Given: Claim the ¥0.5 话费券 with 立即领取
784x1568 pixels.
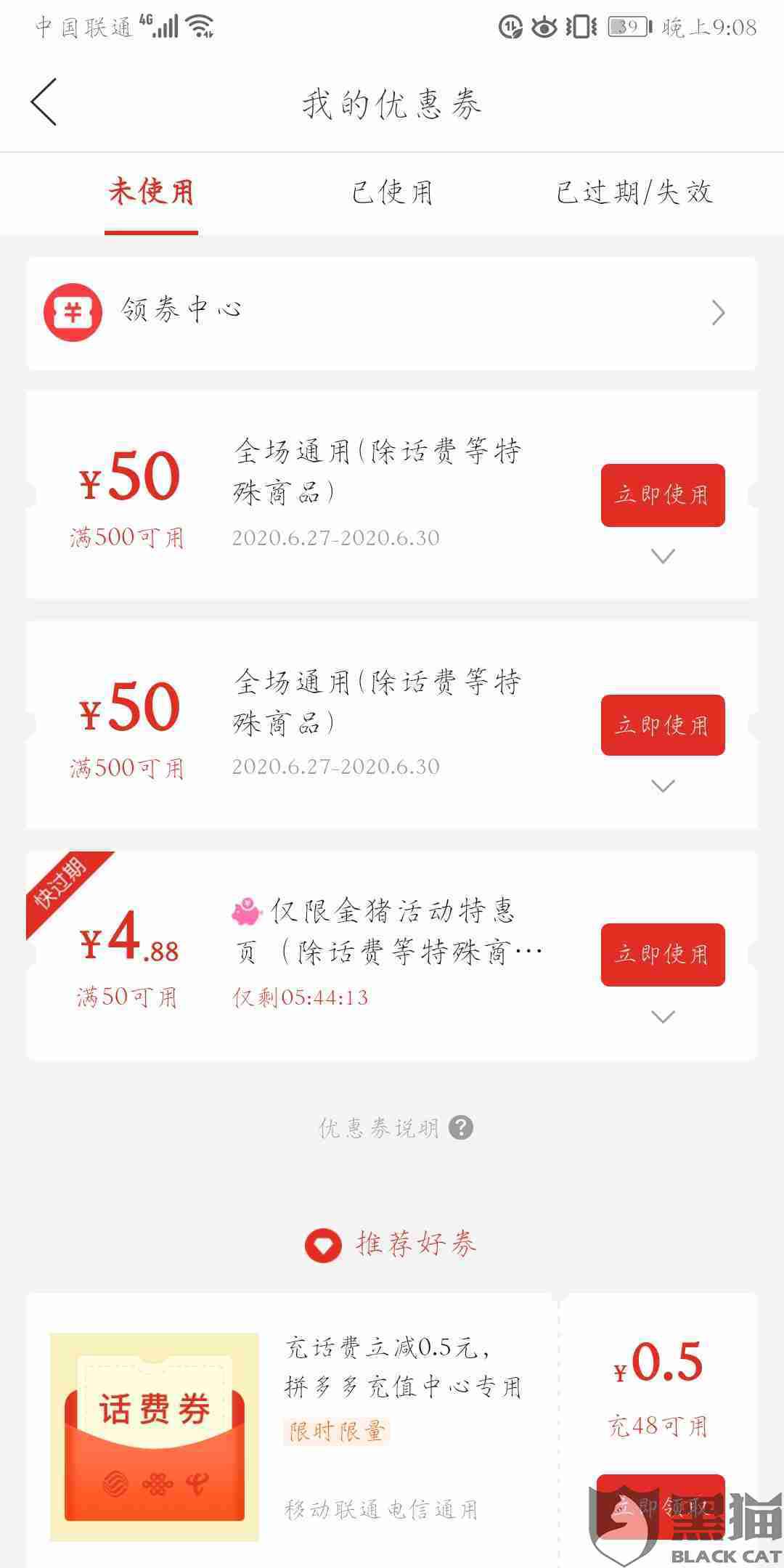Looking at the screenshot, I should point(661,1507).
